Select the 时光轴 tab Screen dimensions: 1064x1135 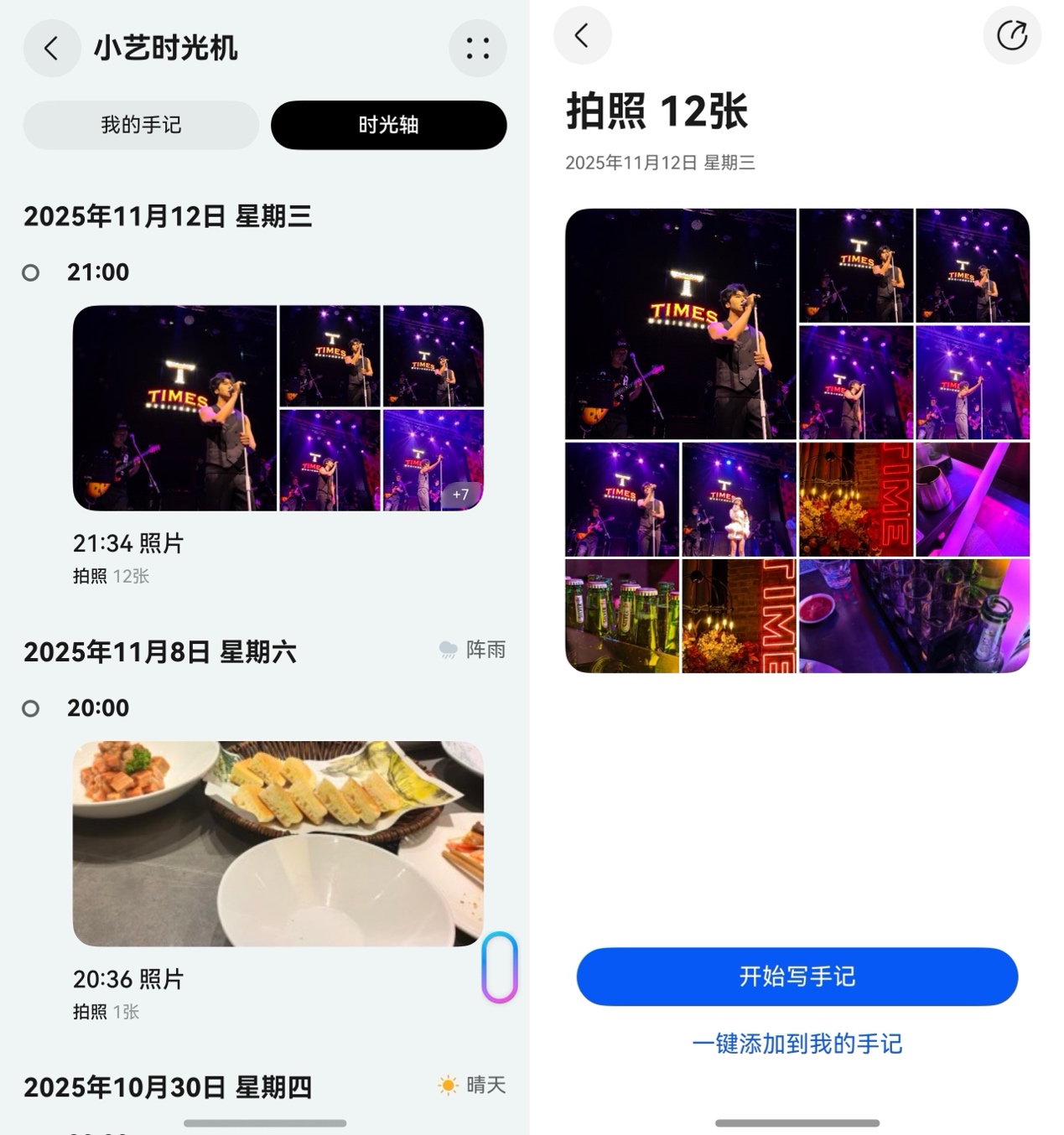[389, 125]
